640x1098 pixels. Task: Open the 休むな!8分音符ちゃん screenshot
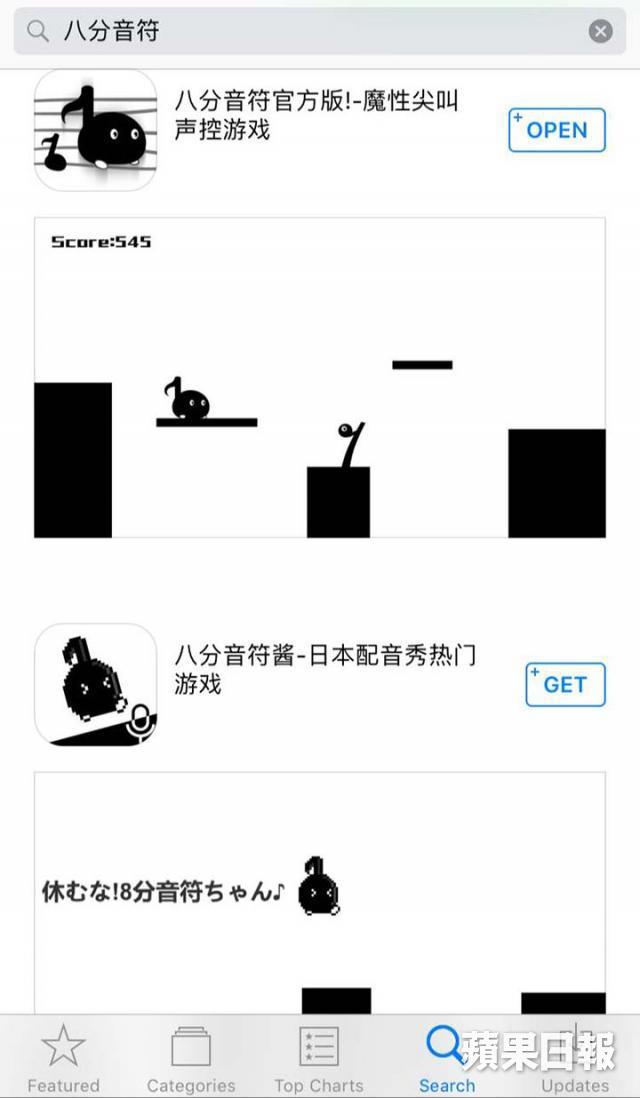[x=320, y=892]
